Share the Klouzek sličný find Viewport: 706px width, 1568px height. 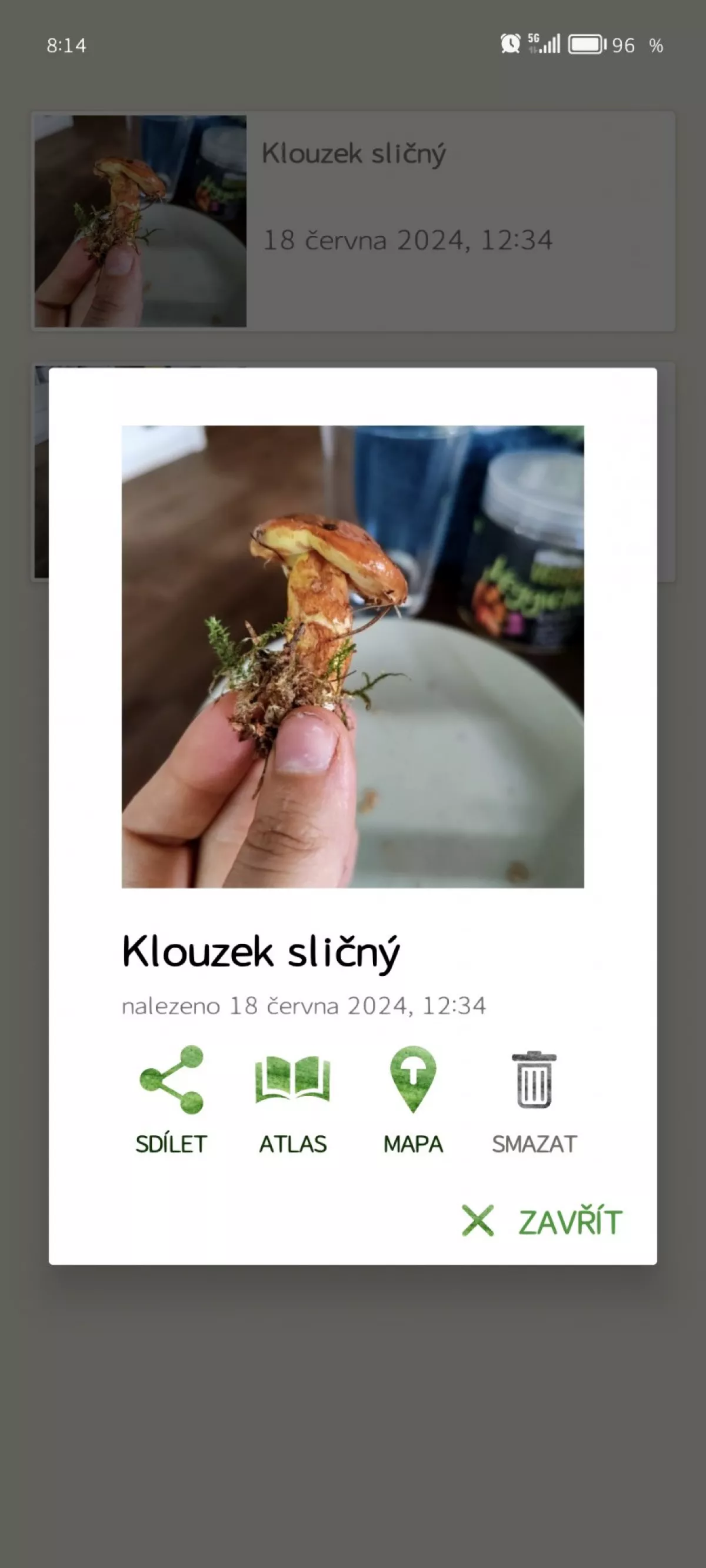171,1099
